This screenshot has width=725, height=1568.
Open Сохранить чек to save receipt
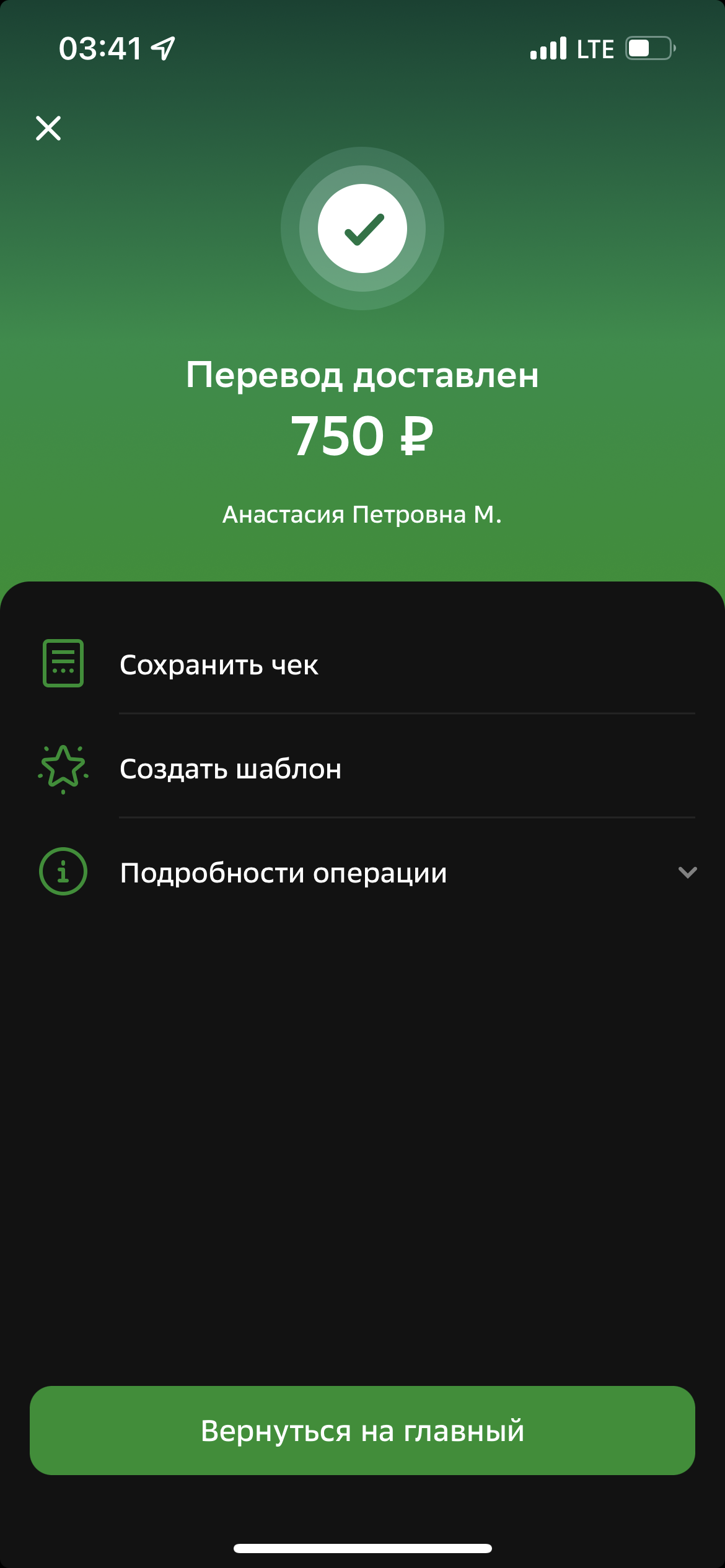362,664
